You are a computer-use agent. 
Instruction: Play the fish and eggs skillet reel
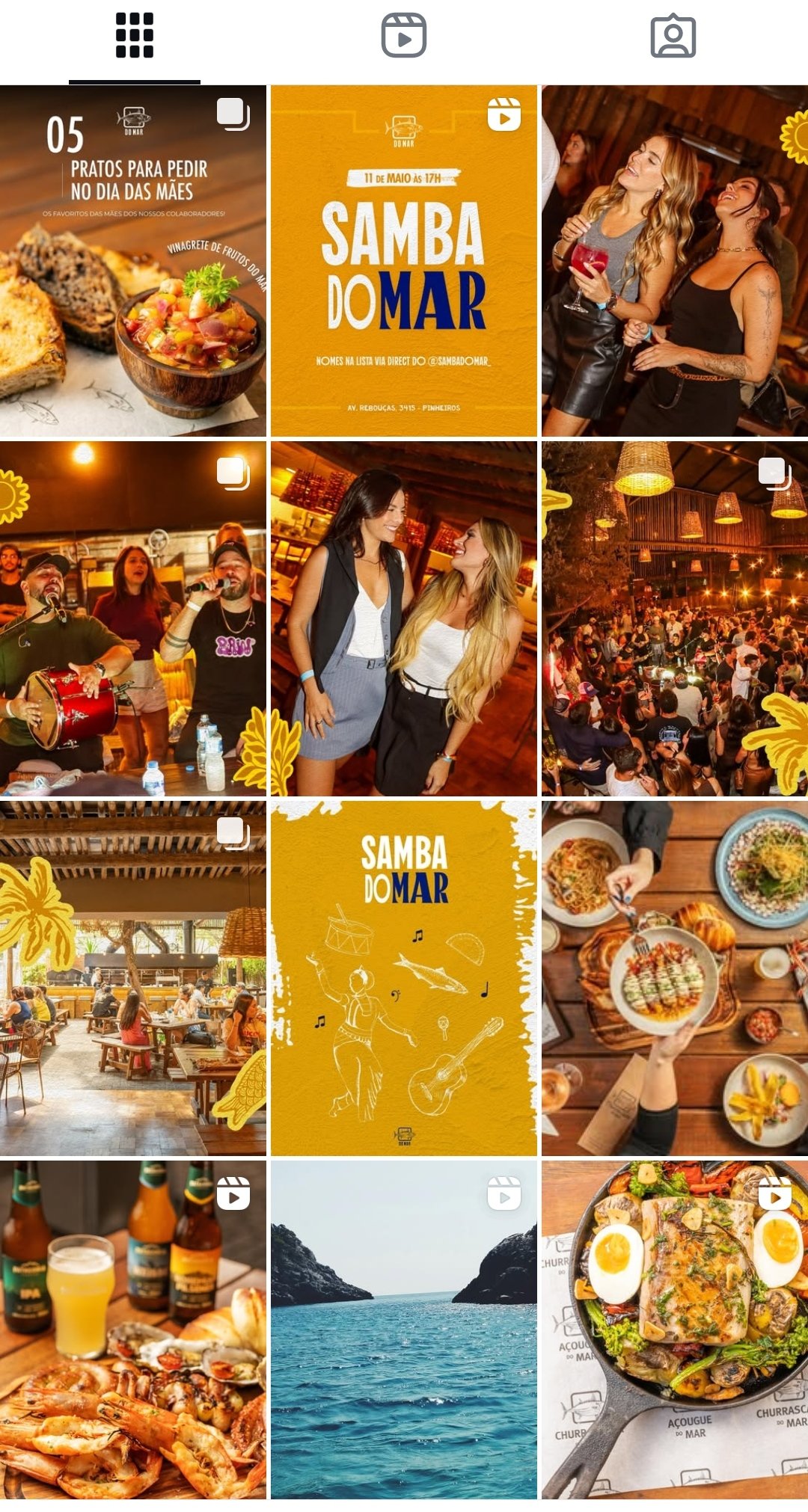pyautogui.click(x=675, y=1331)
